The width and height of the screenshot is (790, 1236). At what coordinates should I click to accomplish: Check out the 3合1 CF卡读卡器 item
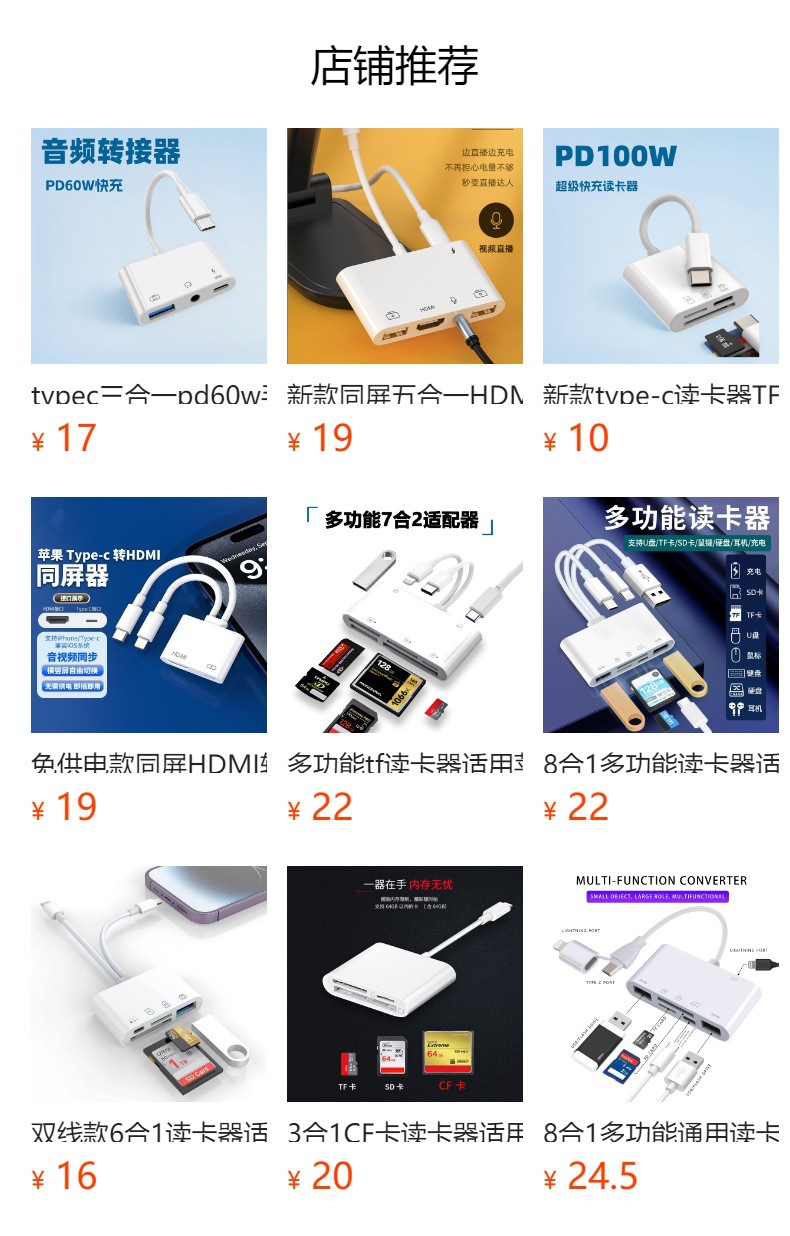[x=405, y=1030]
